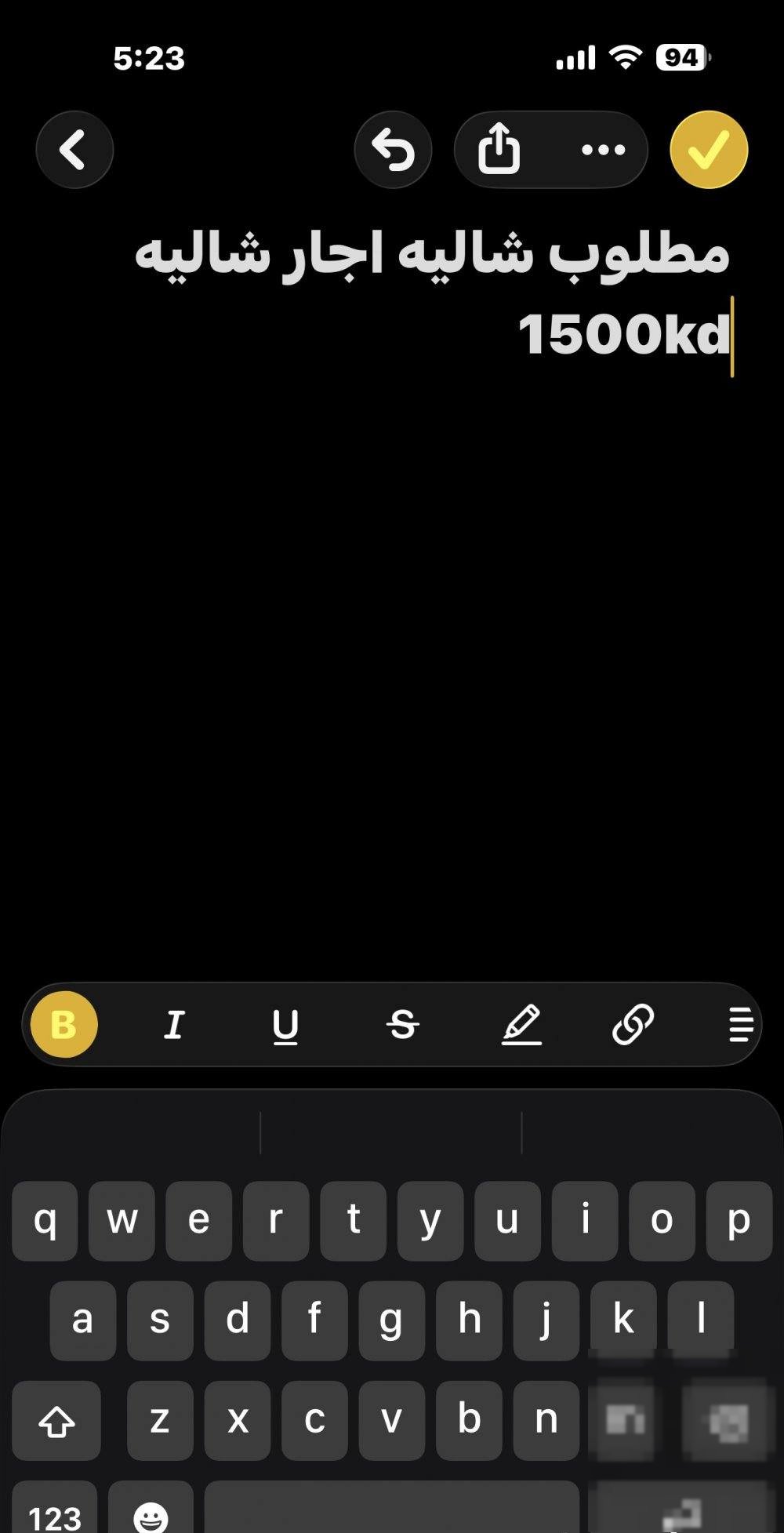Toggle bold formatting
This screenshot has height=1533, width=784.
coord(64,1024)
